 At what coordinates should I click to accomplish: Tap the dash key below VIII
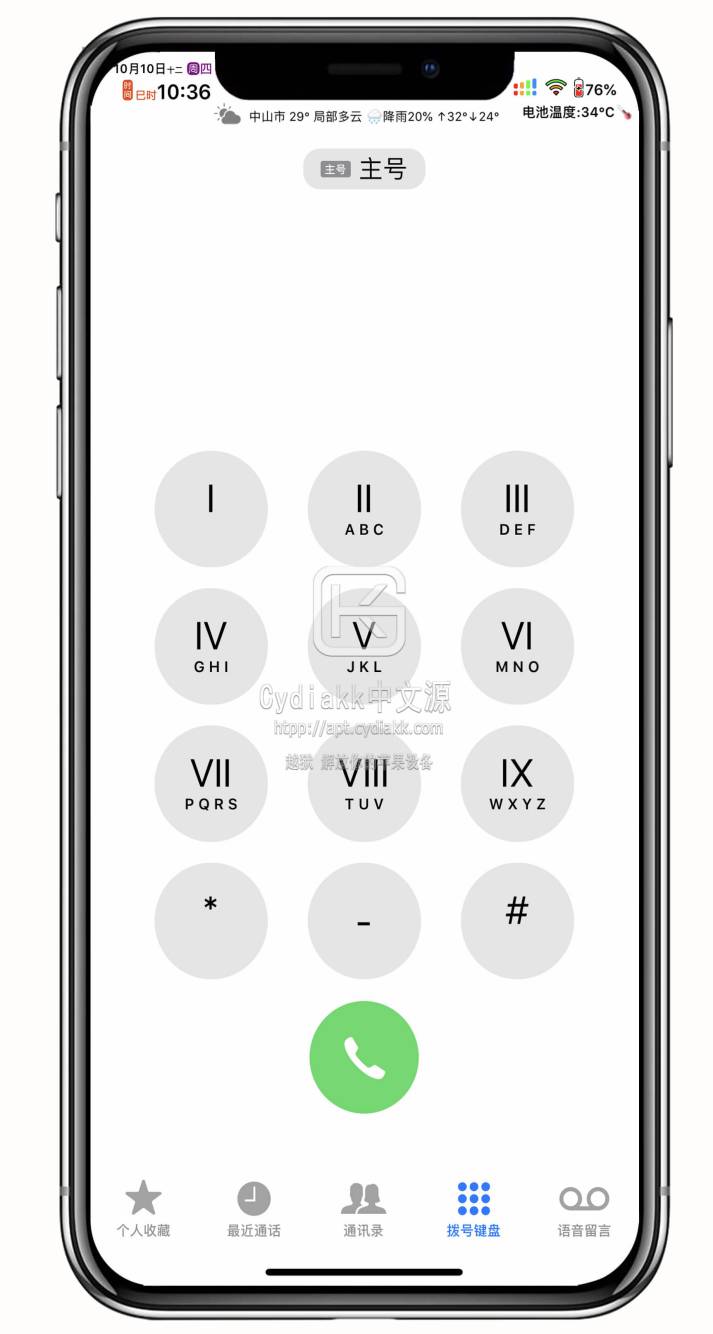(364, 920)
